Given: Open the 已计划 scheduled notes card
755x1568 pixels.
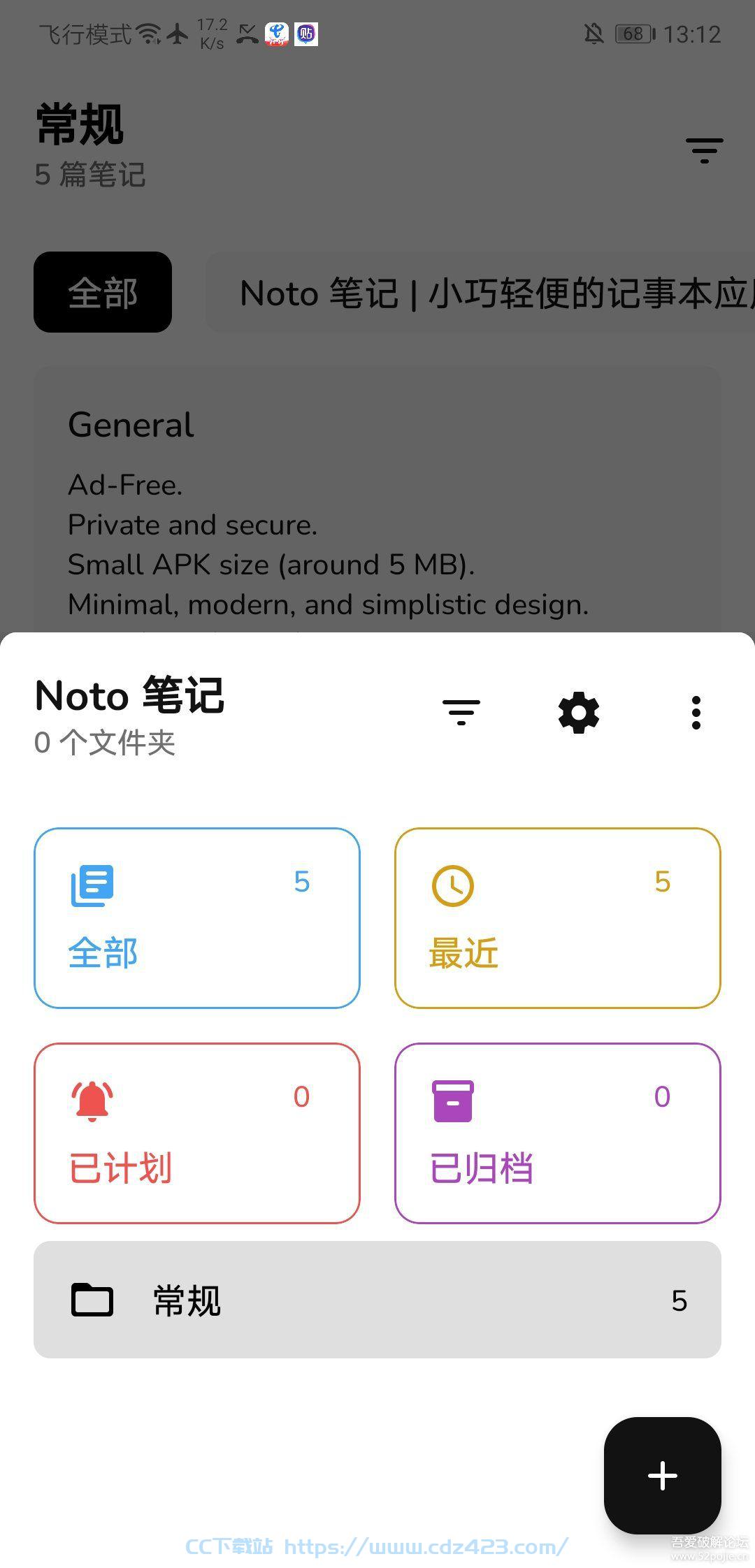Looking at the screenshot, I should click(x=197, y=1133).
